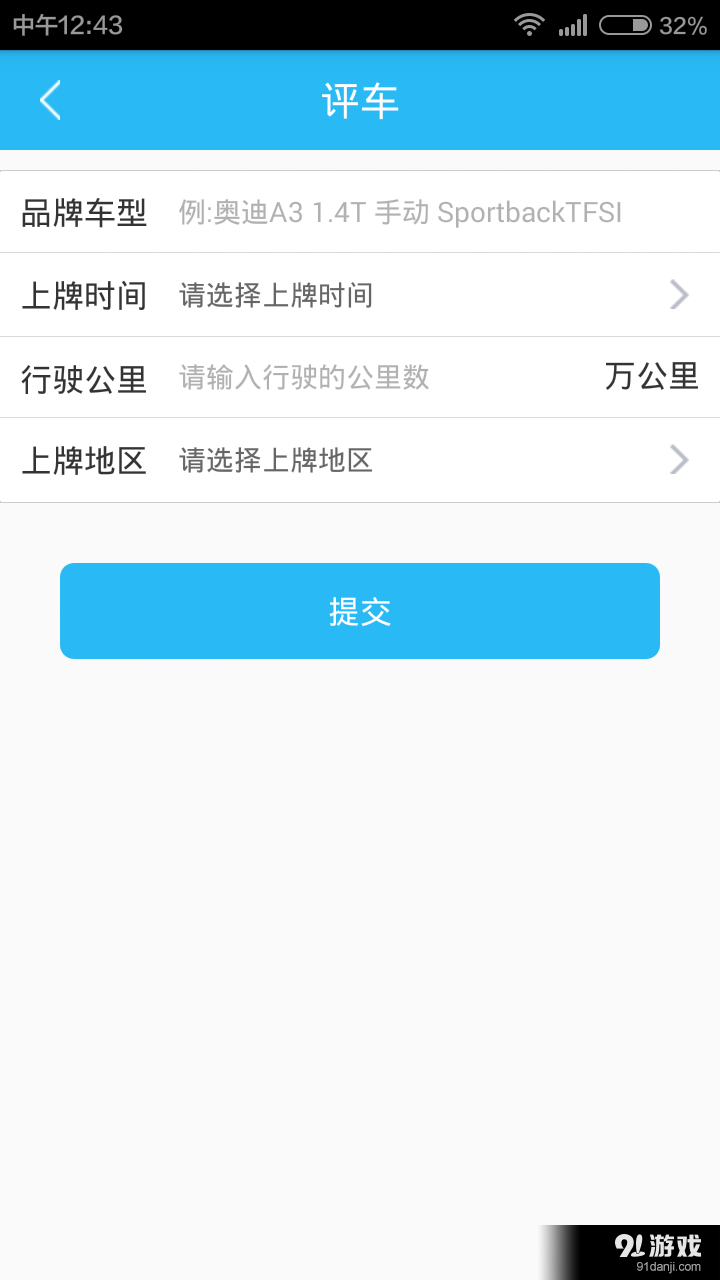Click the signal strength icon

574,27
